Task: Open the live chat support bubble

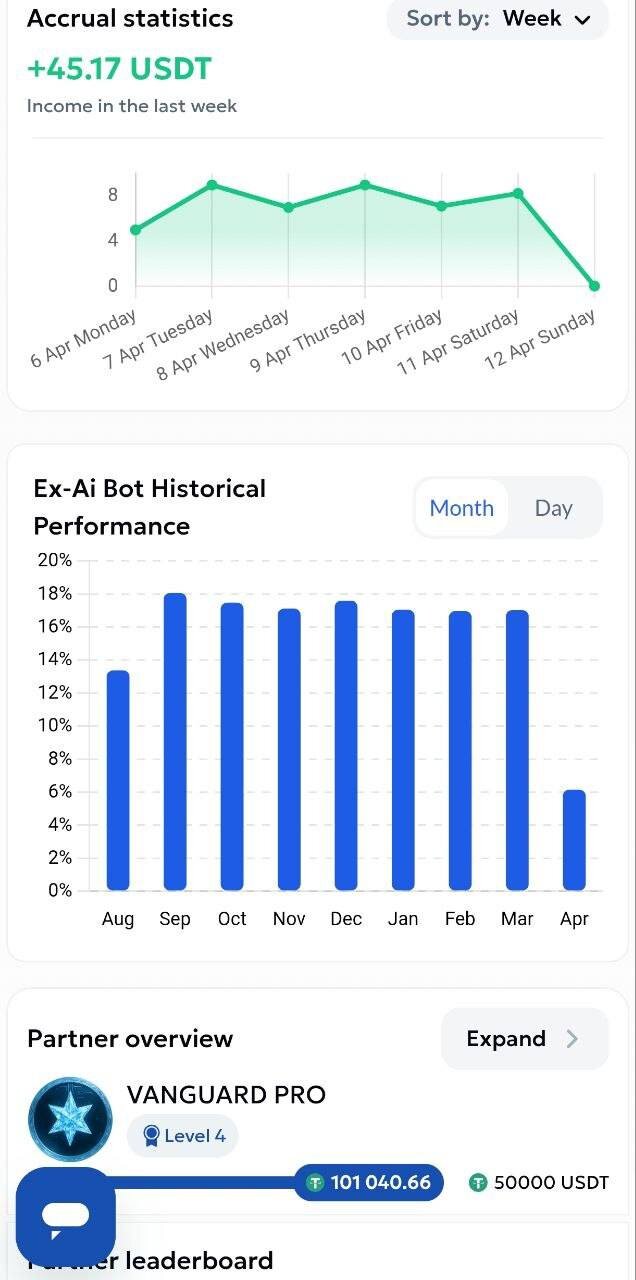Action: coord(66,1216)
